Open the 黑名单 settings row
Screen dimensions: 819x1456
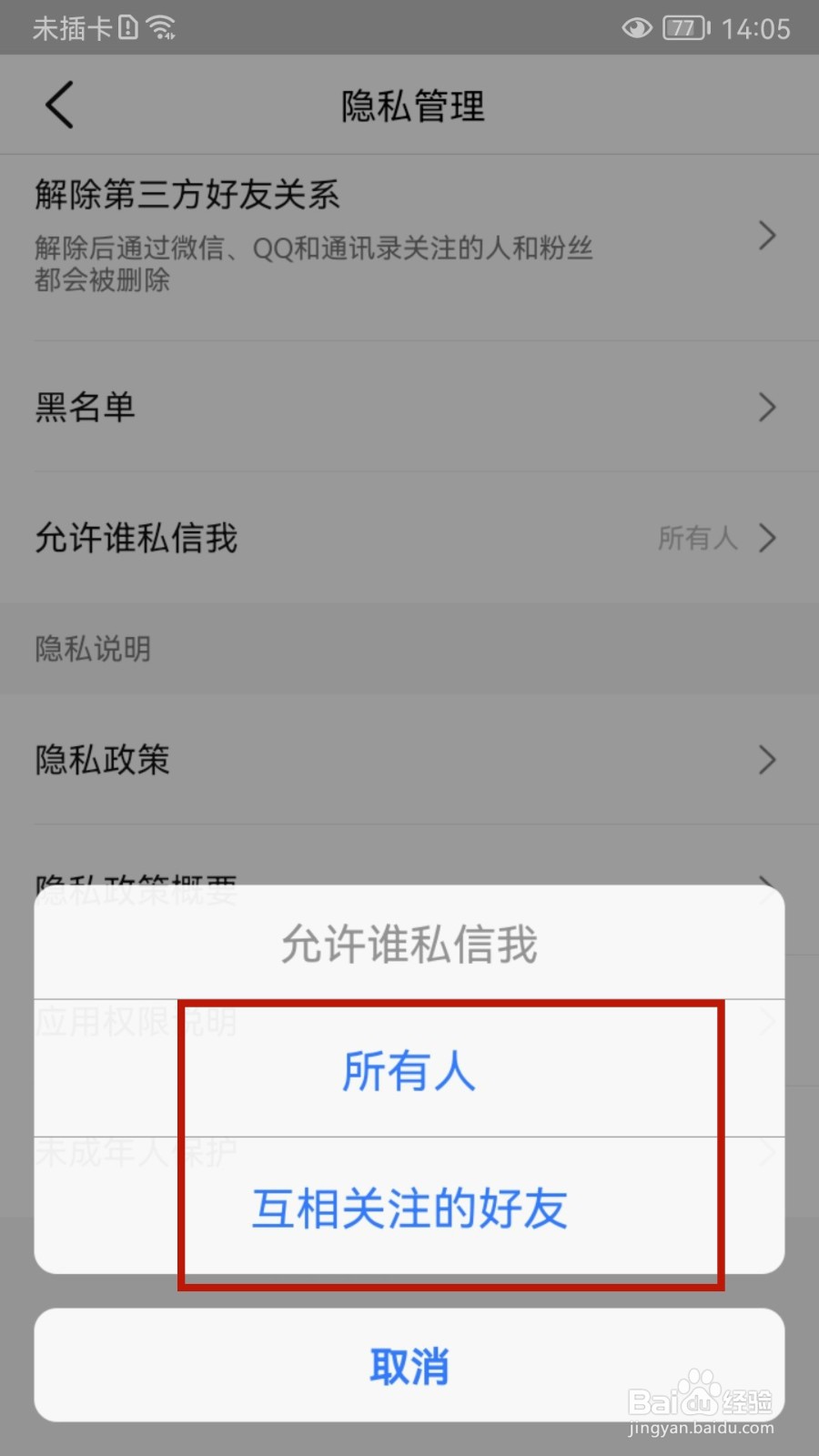pos(409,407)
